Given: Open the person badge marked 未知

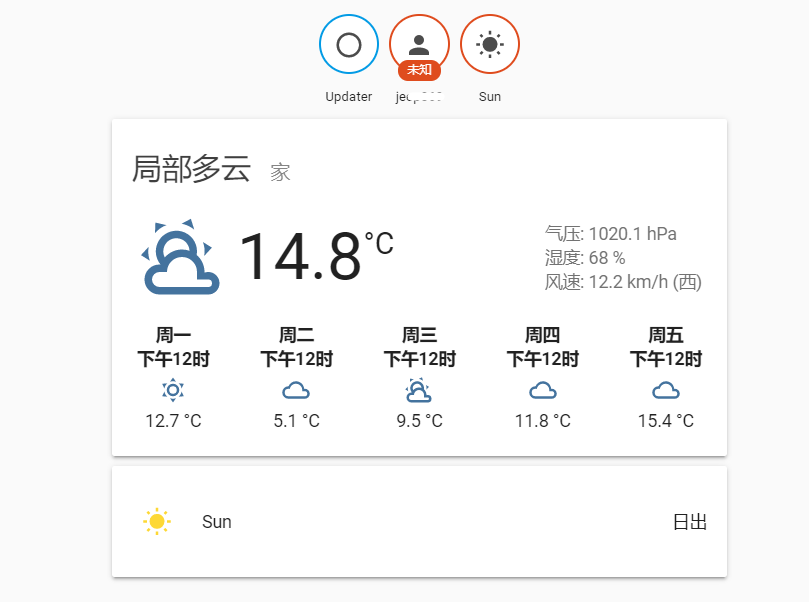Looking at the screenshot, I should [419, 45].
